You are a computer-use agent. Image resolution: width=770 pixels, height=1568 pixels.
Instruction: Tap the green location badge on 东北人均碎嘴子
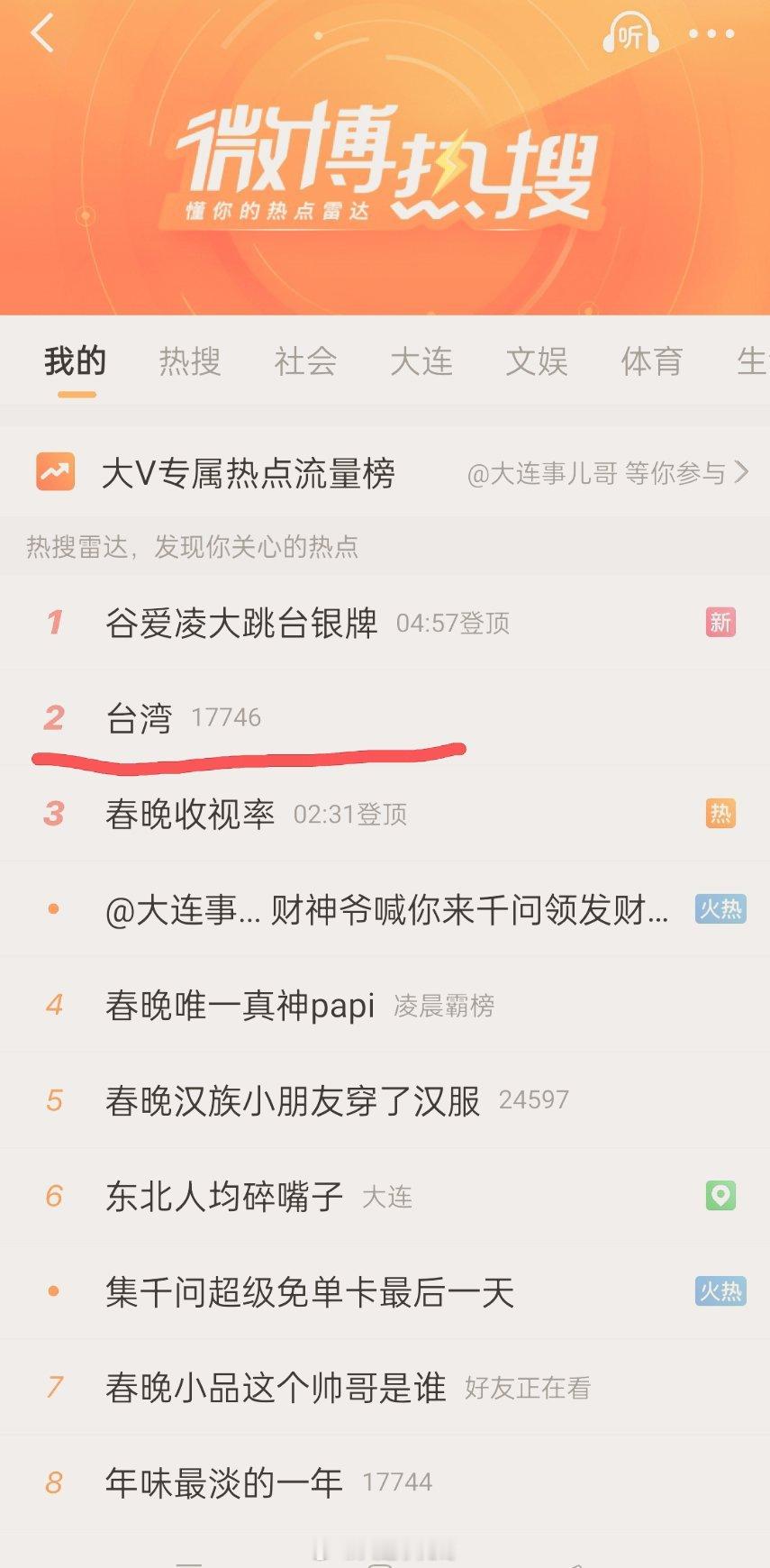(720, 1196)
